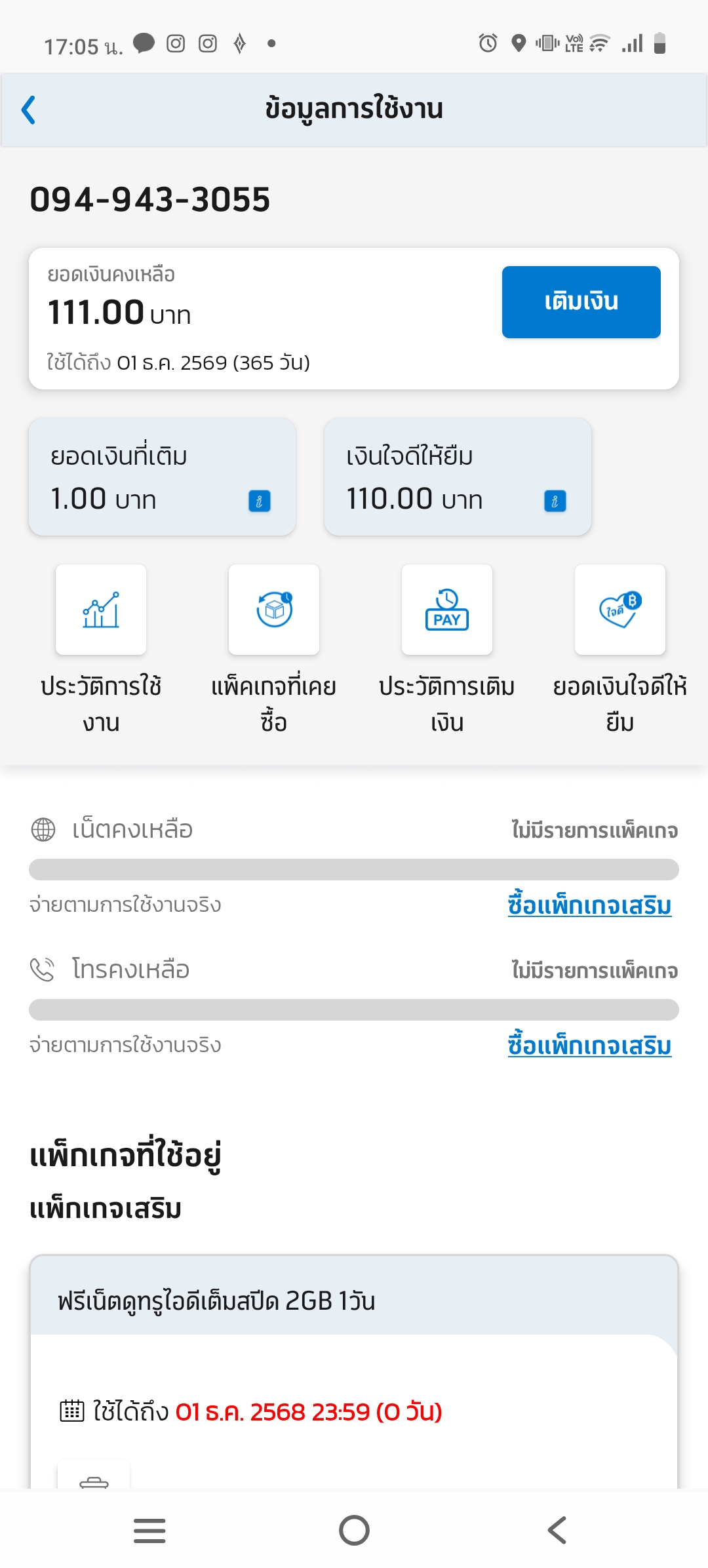The width and height of the screenshot is (708, 1568).
Task: Open recent apps from navigation bar
Action: (149, 1531)
